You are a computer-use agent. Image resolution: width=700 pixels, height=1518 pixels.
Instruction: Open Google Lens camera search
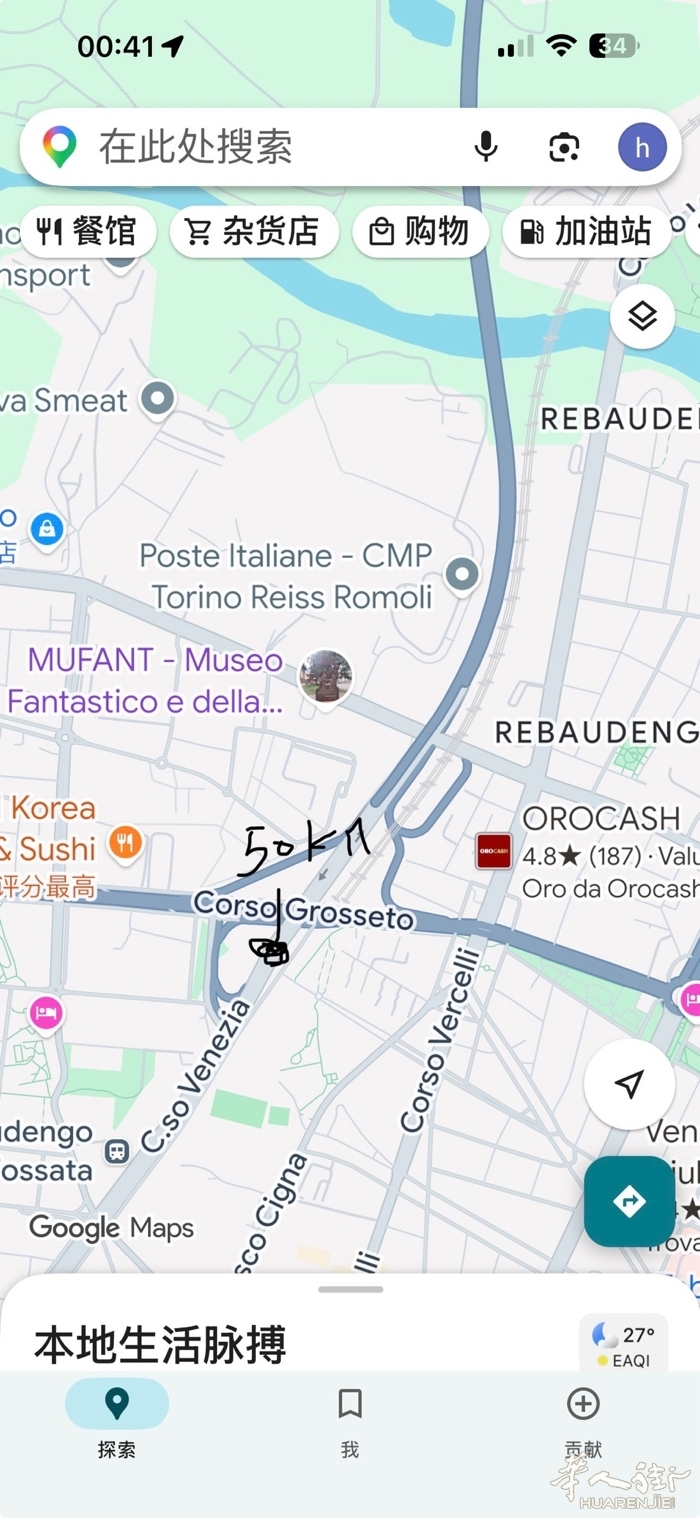[x=564, y=148]
